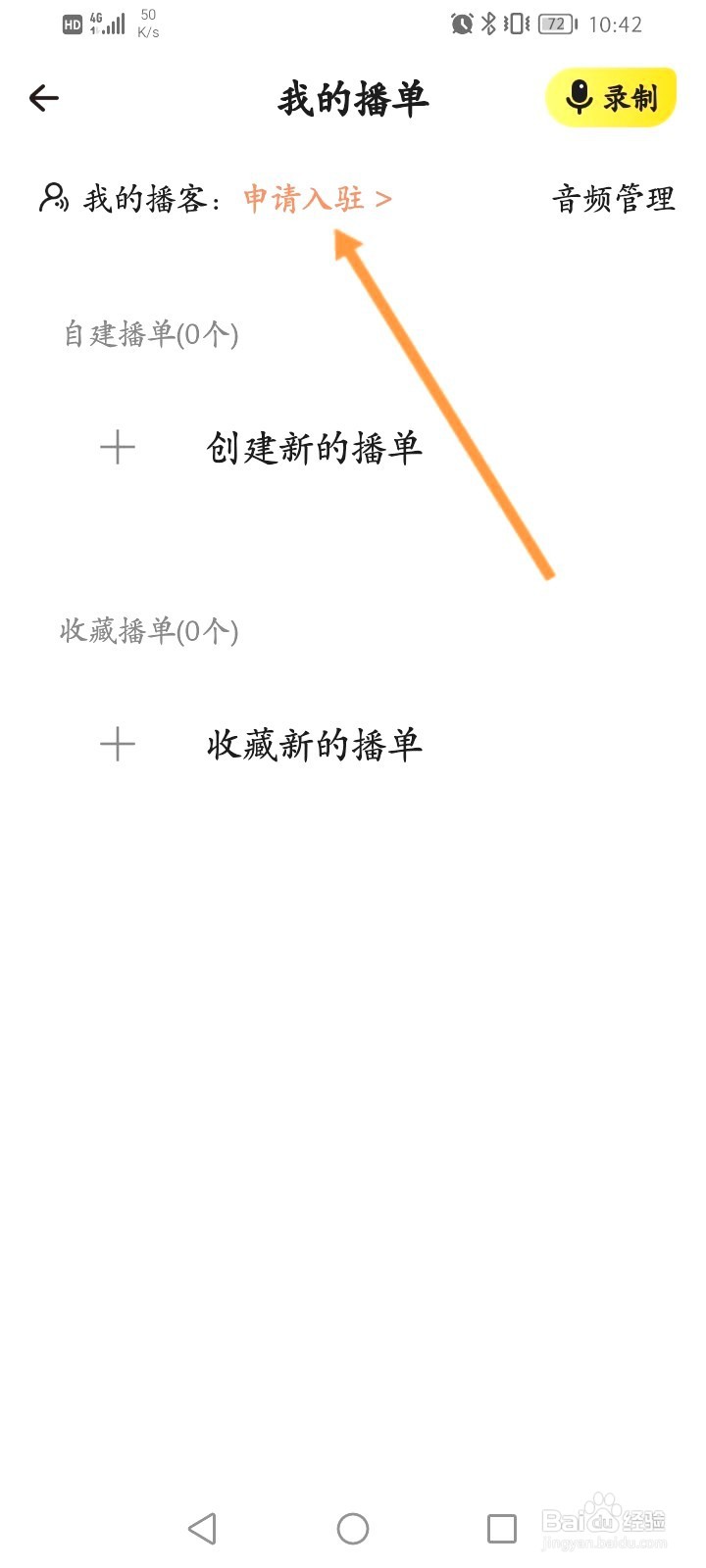Tap the battery level indicator showing 72
Image resolution: width=706 pixels, height=1568 pixels.
[554, 24]
